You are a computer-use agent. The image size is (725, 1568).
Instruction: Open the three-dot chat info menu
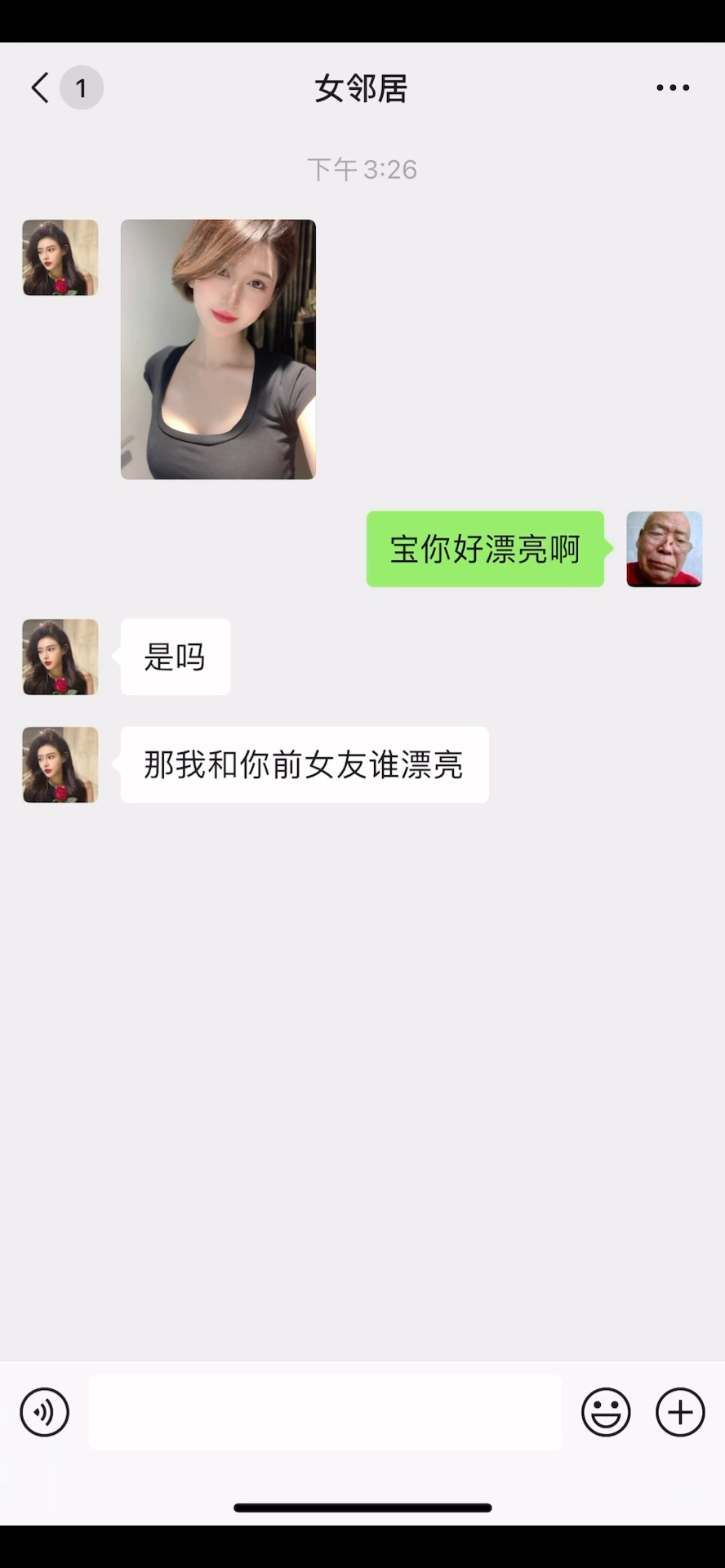(673, 87)
